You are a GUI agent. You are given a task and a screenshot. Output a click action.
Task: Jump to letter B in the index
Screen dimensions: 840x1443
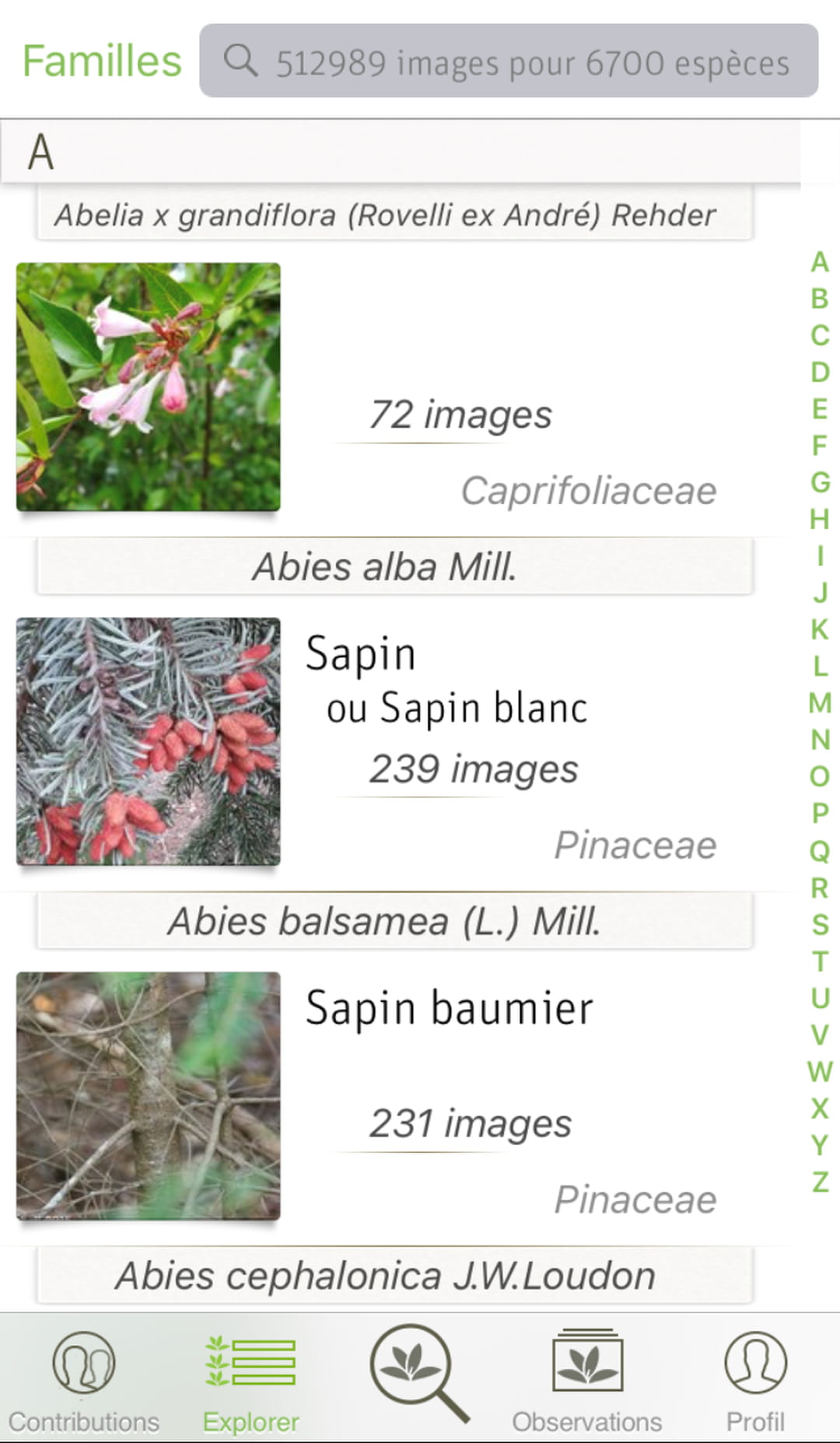pyautogui.click(x=820, y=299)
